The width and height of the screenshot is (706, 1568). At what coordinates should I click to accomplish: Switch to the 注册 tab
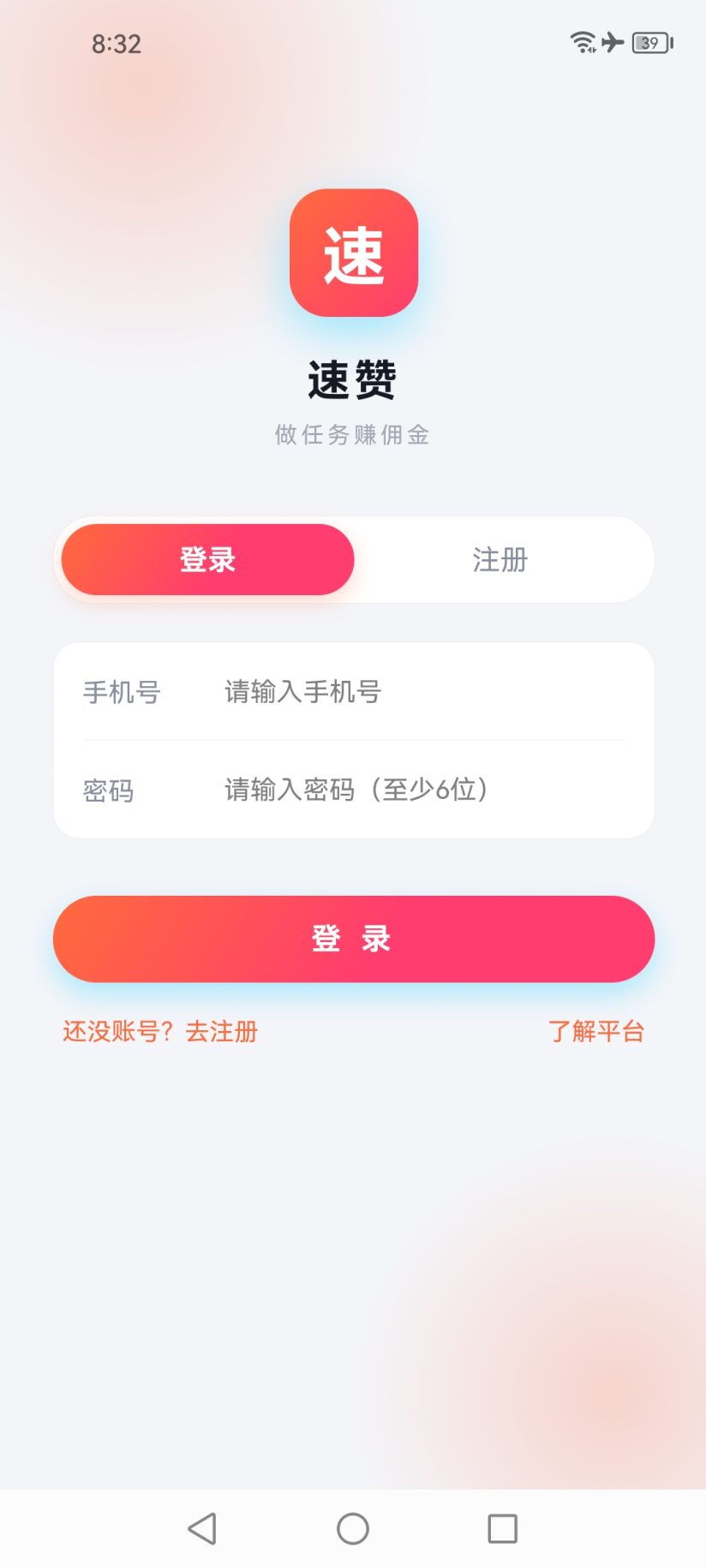coord(500,560)
